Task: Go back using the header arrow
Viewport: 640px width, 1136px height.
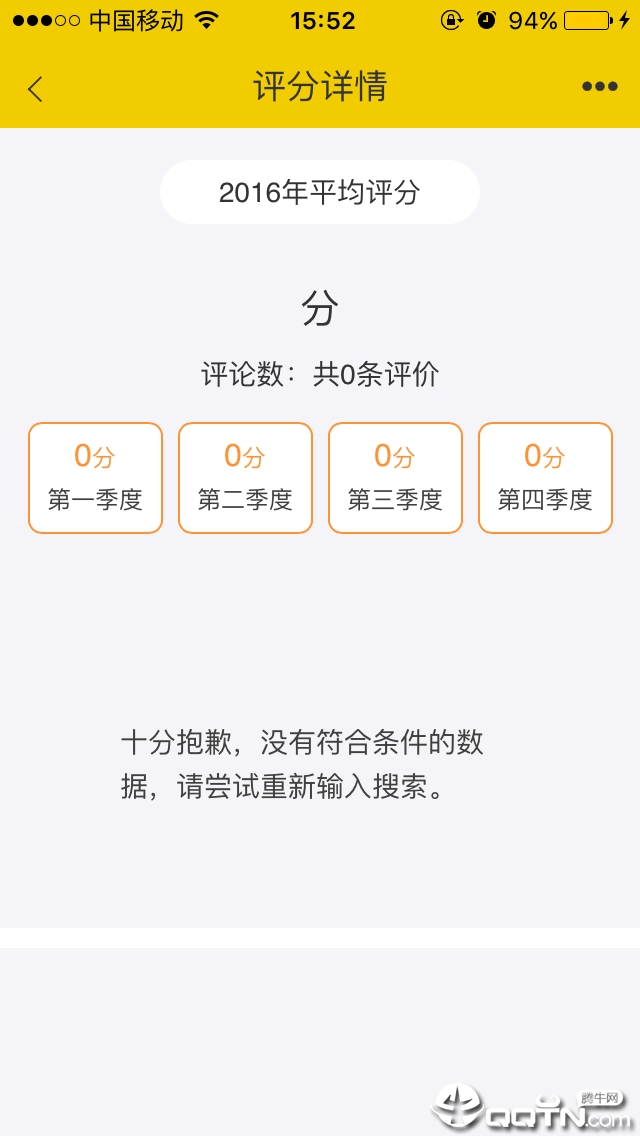Action: tap(36, 89)
